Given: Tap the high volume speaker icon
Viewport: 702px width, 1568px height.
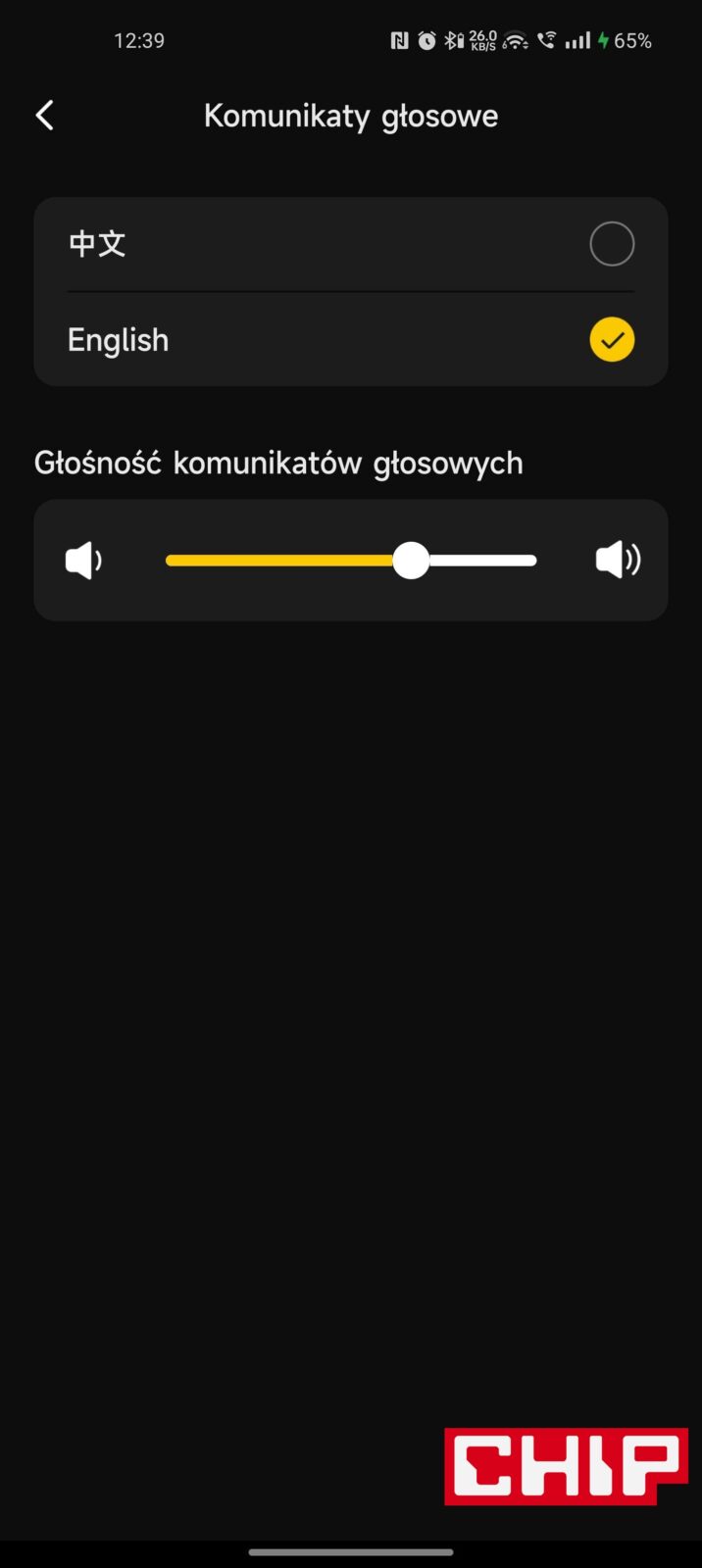Looking at the screenshot, I should 618,561.
